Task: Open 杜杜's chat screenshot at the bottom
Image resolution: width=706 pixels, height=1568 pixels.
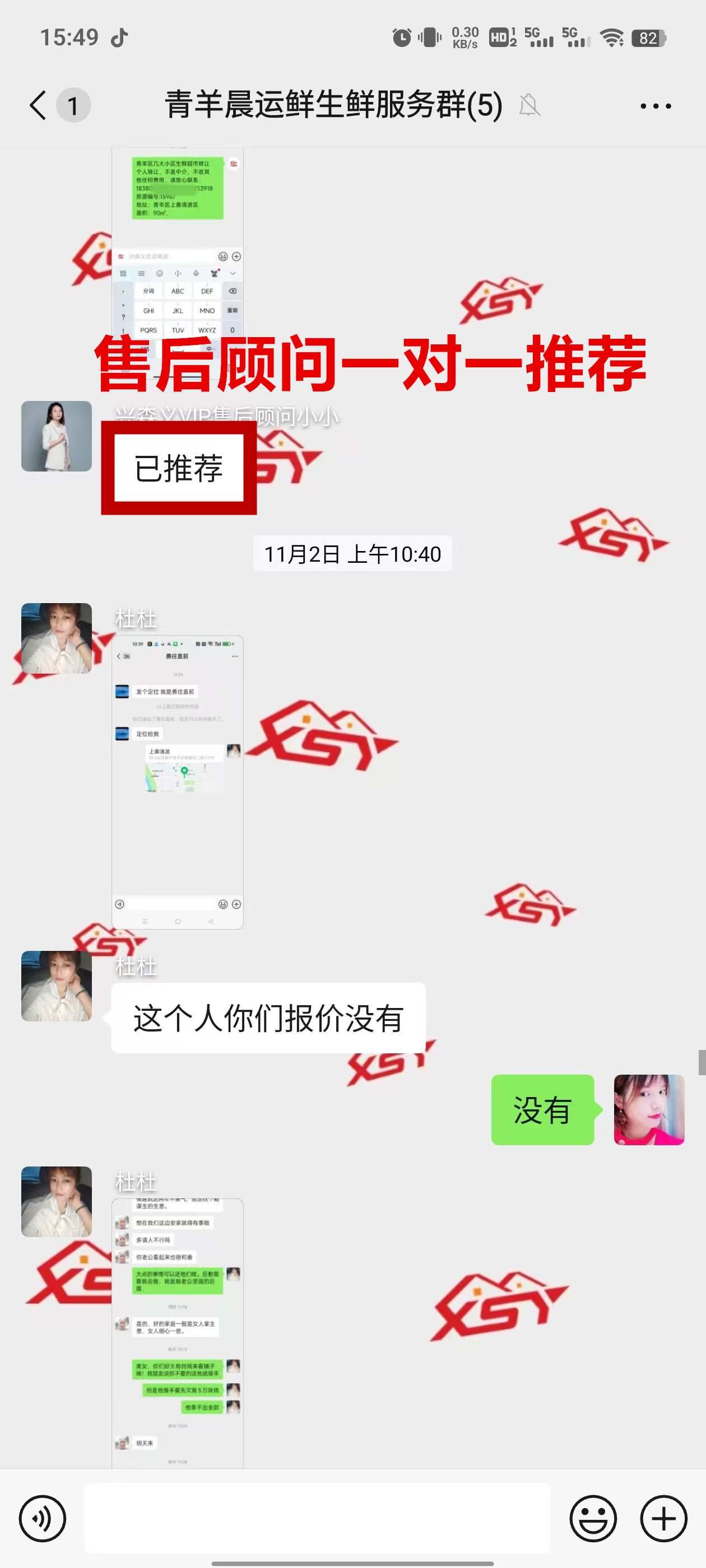Action: (x=177, y=1333)
